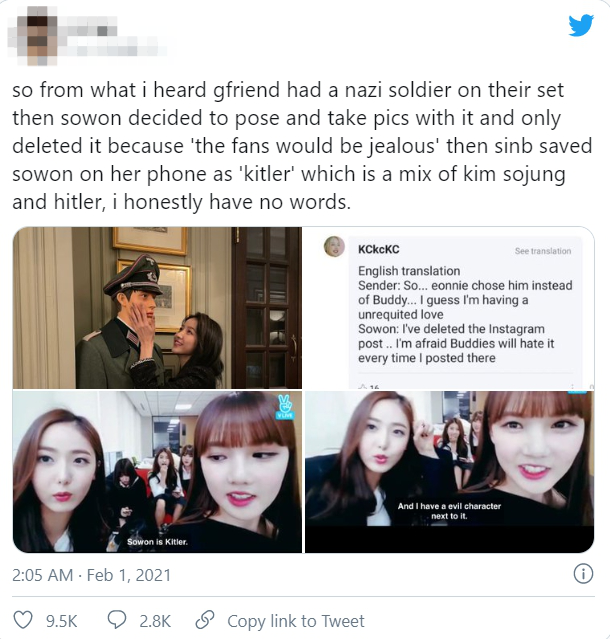610x639 pixels.
Task: Open replies via the speech bubble icon
Action: pyautogui.click(x=116, y=620)
